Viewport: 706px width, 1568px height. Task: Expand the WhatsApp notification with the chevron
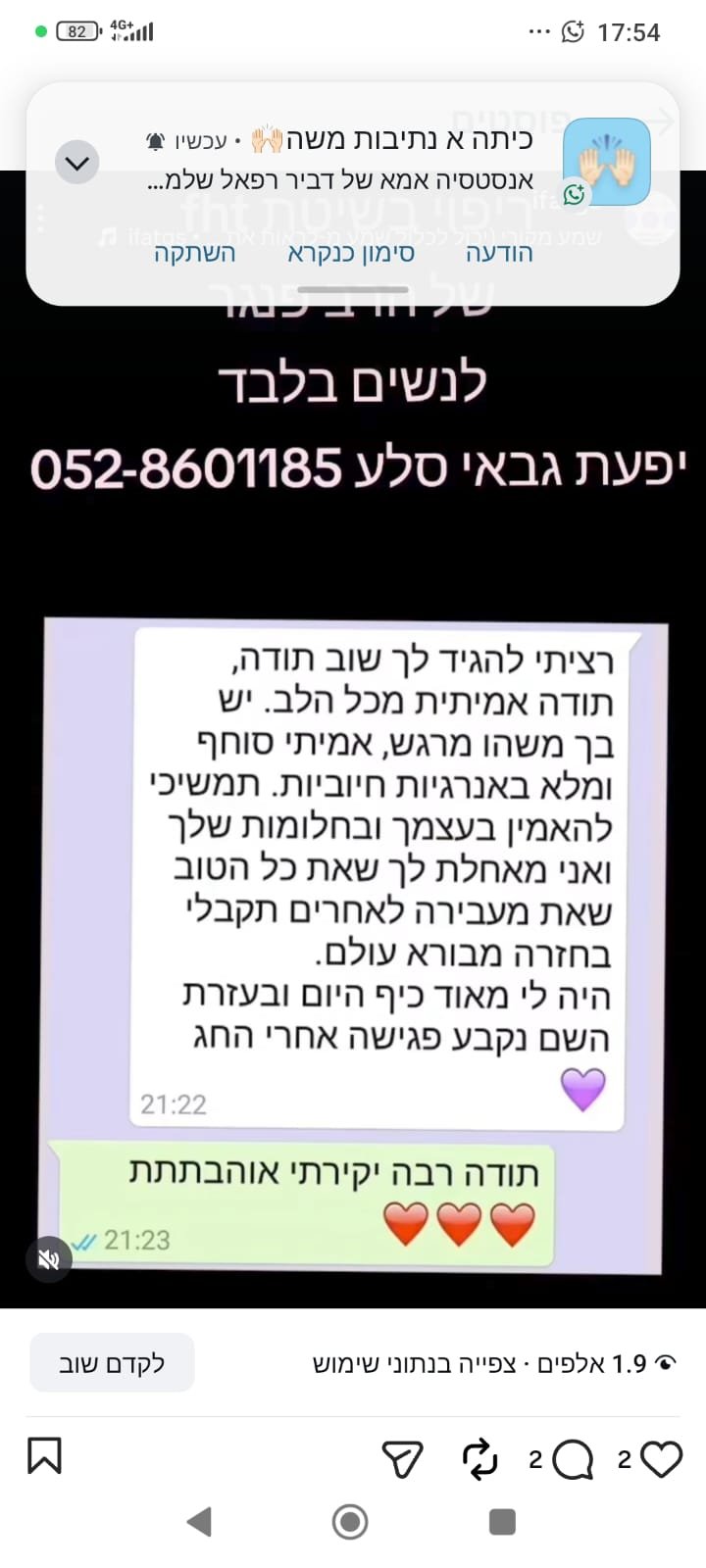pyautogui.click(x=77, y=162)
